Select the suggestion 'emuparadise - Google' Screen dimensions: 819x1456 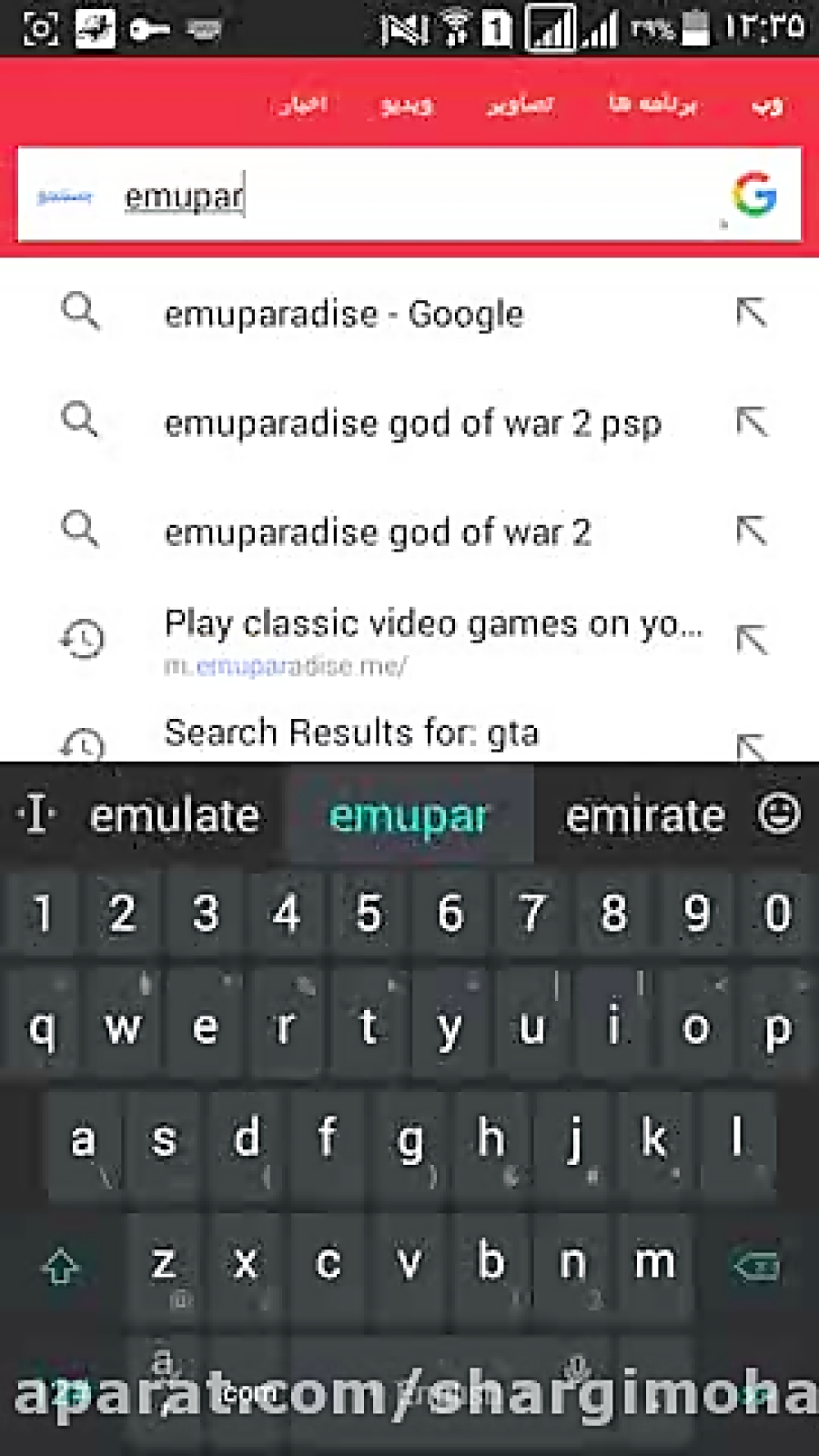344,314
